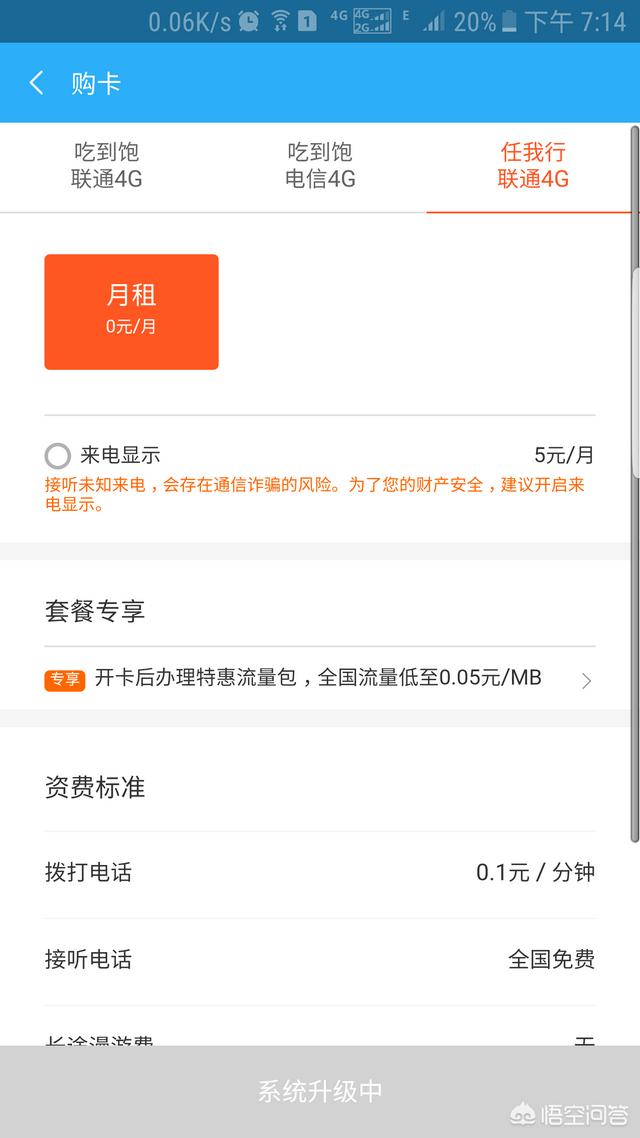Enable the 来电显示 option
Image resolution: width=640 pixels, height=1138 pixels.
pyautogui.click(x=58, y=456)
